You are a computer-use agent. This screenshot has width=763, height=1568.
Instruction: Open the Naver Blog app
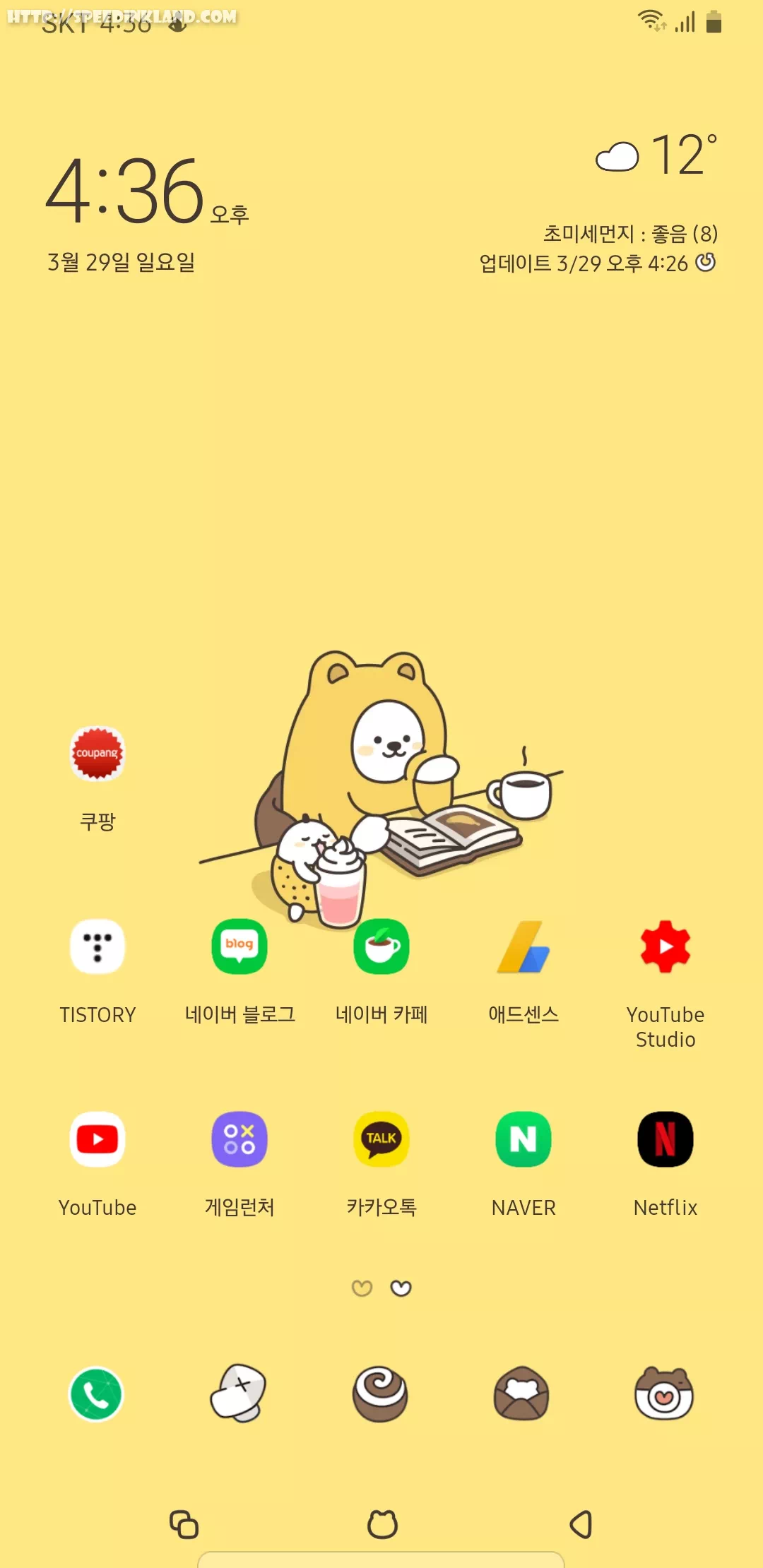(x=239, y=946)
